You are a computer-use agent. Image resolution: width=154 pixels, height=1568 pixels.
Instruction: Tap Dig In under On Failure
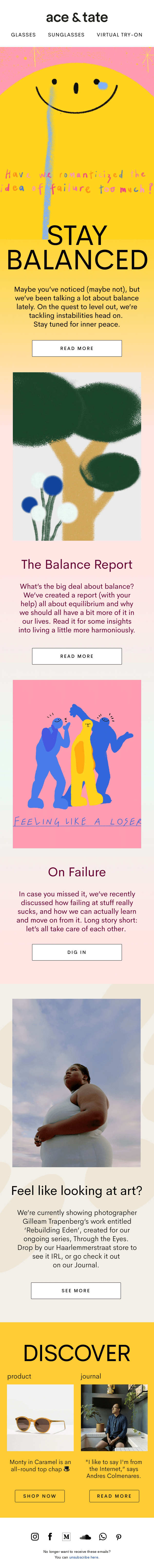pos(77,952)
